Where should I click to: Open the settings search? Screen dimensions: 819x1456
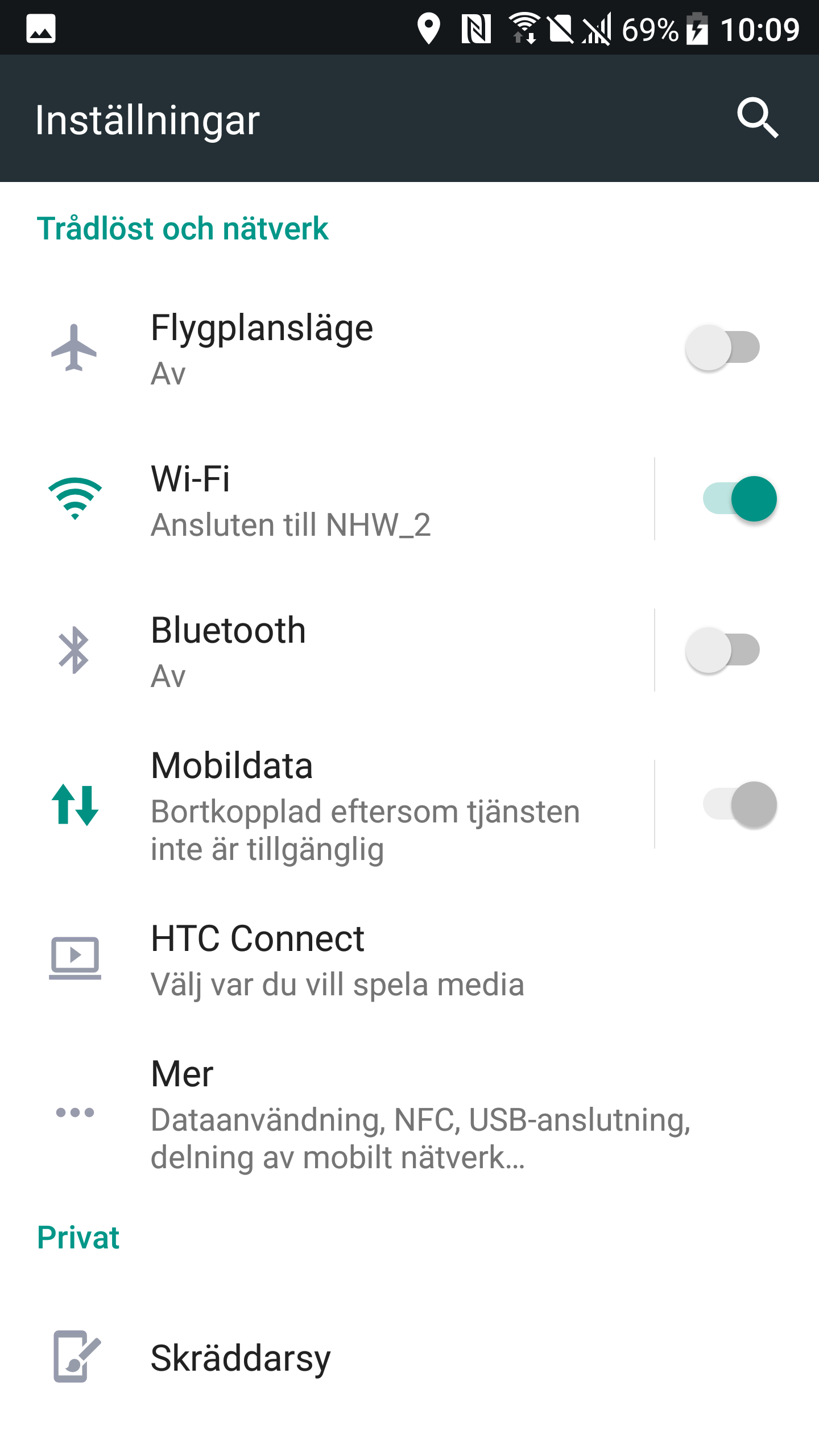point(758,118)
